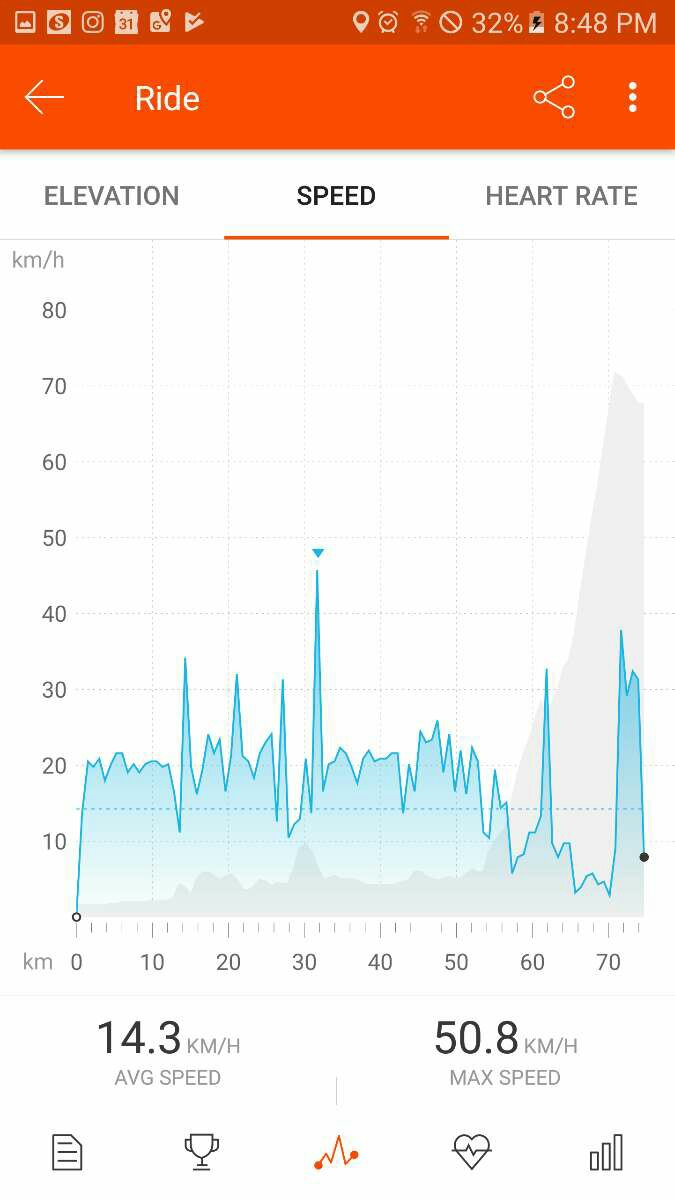Open the ride overview document tab
The width and height of the screenshot is (675, 1200).
[x=67, y=1152]
